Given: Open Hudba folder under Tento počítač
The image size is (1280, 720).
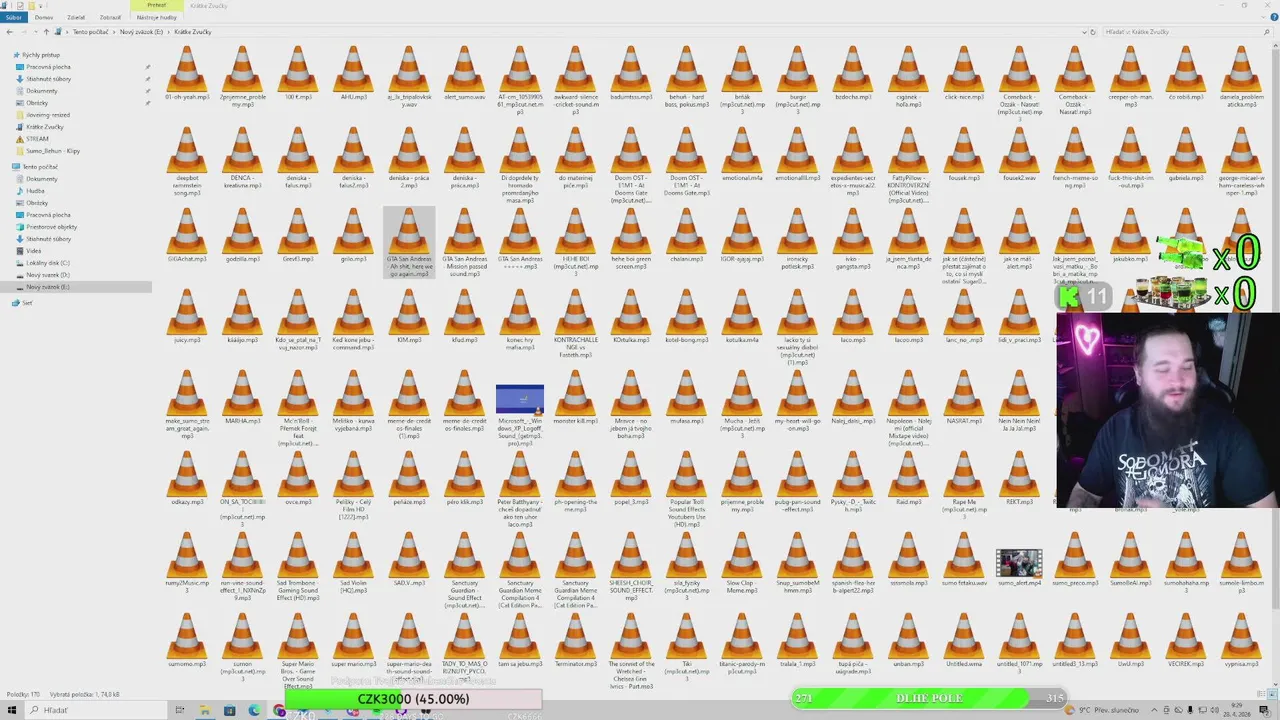Looking at the screenshot, I should click(35, 191).
